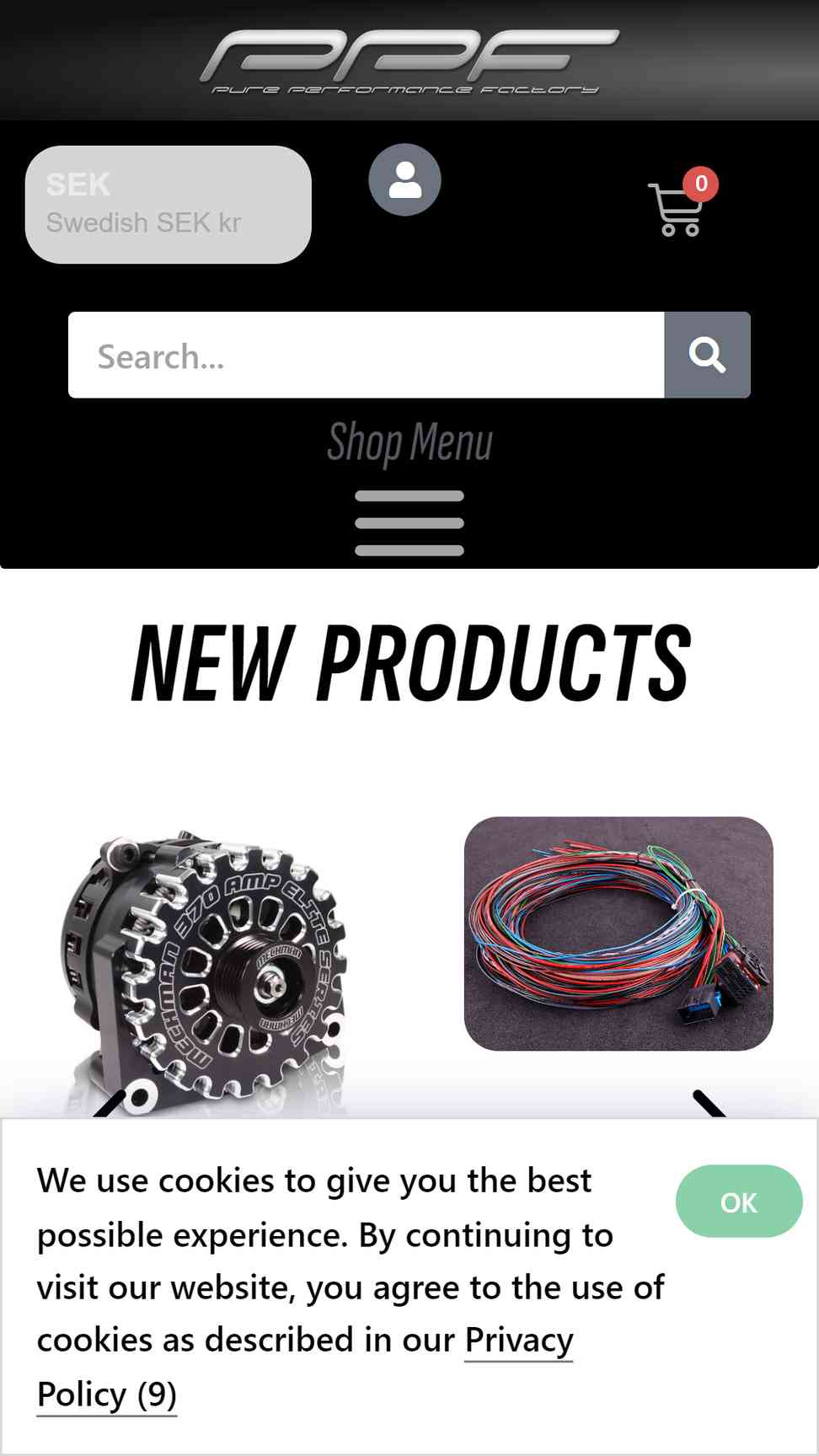
Task: Accept cookies with OK button
Action: tap(738, 1202)
